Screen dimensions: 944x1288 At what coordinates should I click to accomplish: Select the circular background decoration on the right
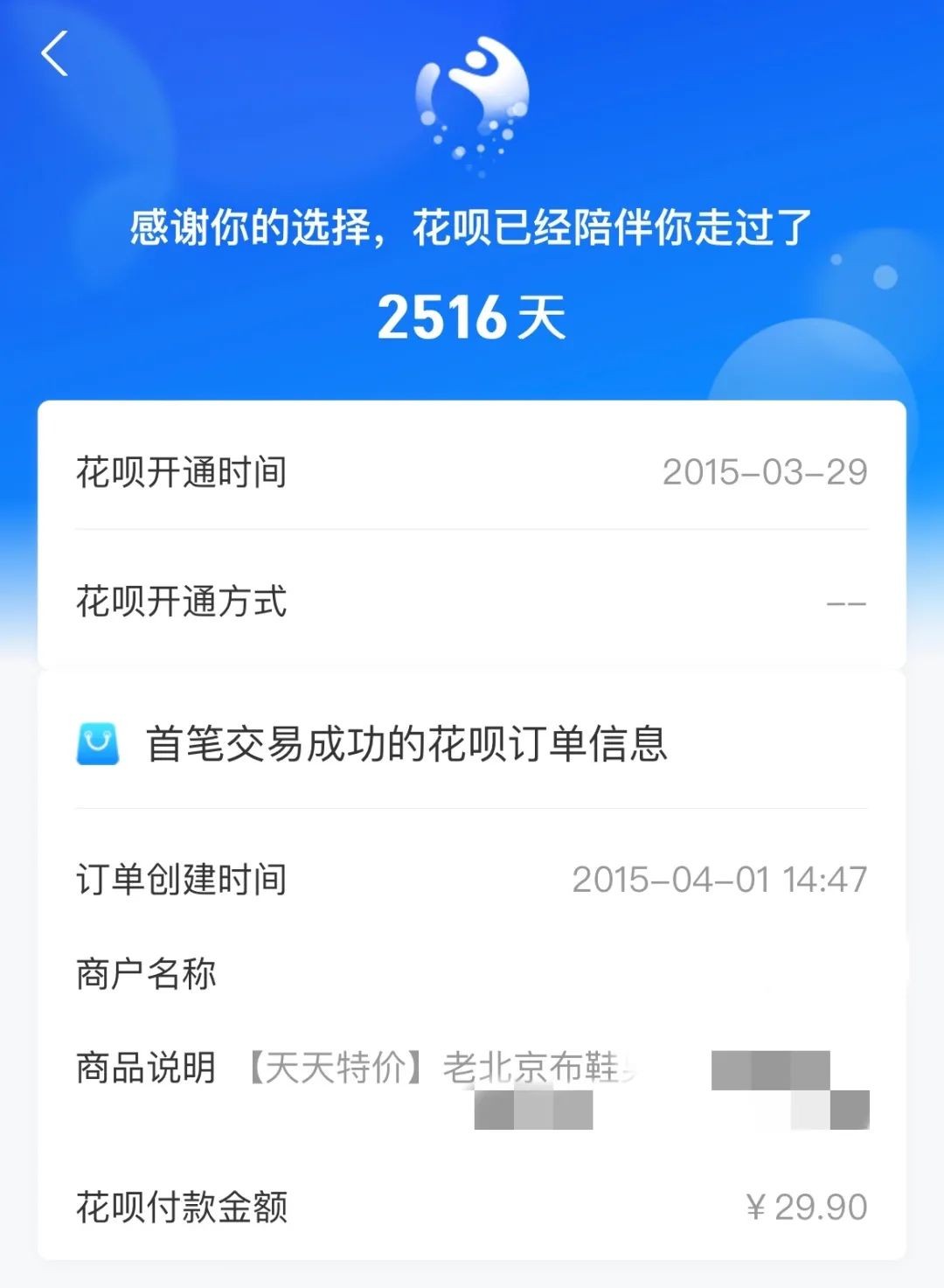822,376
